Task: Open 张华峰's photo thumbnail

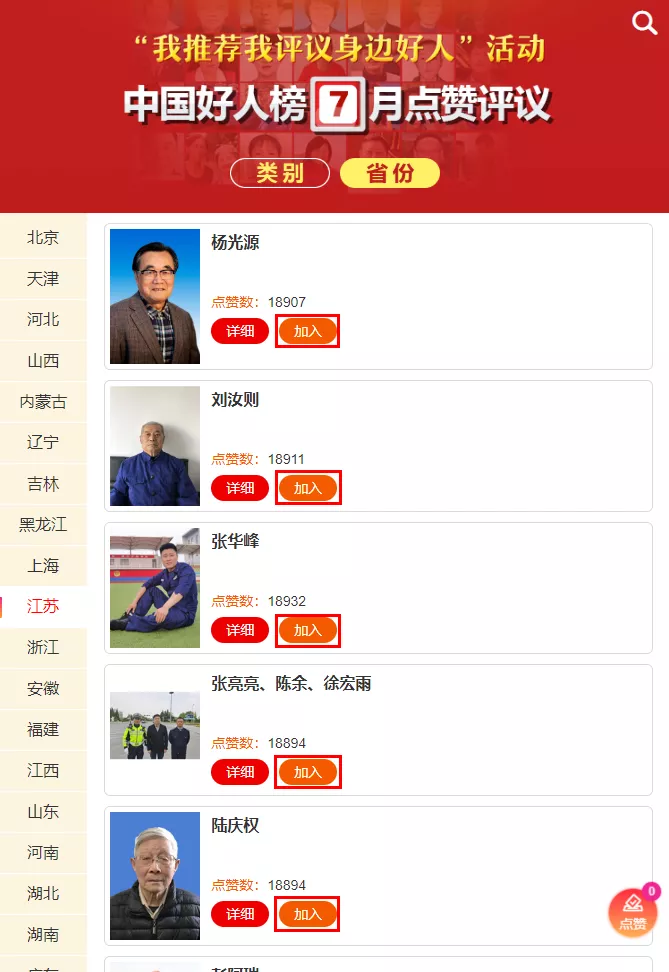Action: click(155, 588)
